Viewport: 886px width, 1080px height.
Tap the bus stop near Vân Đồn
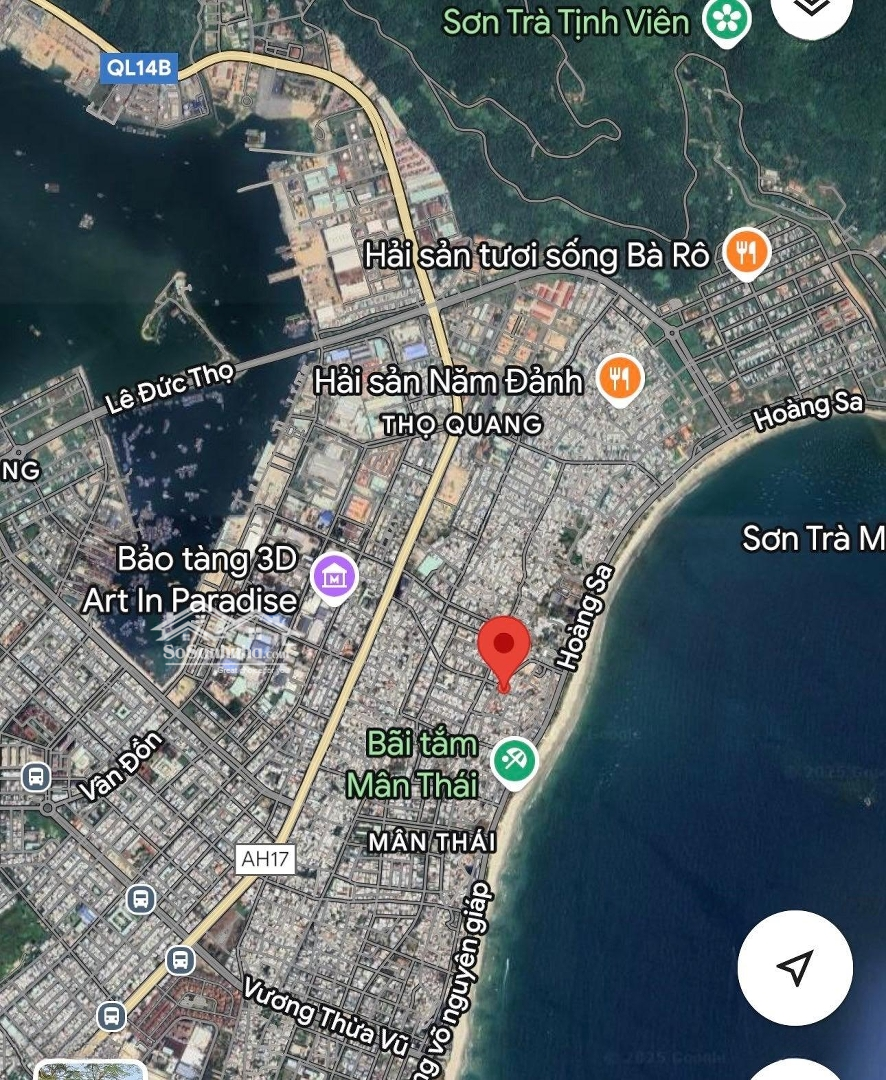tap(36, 776)
